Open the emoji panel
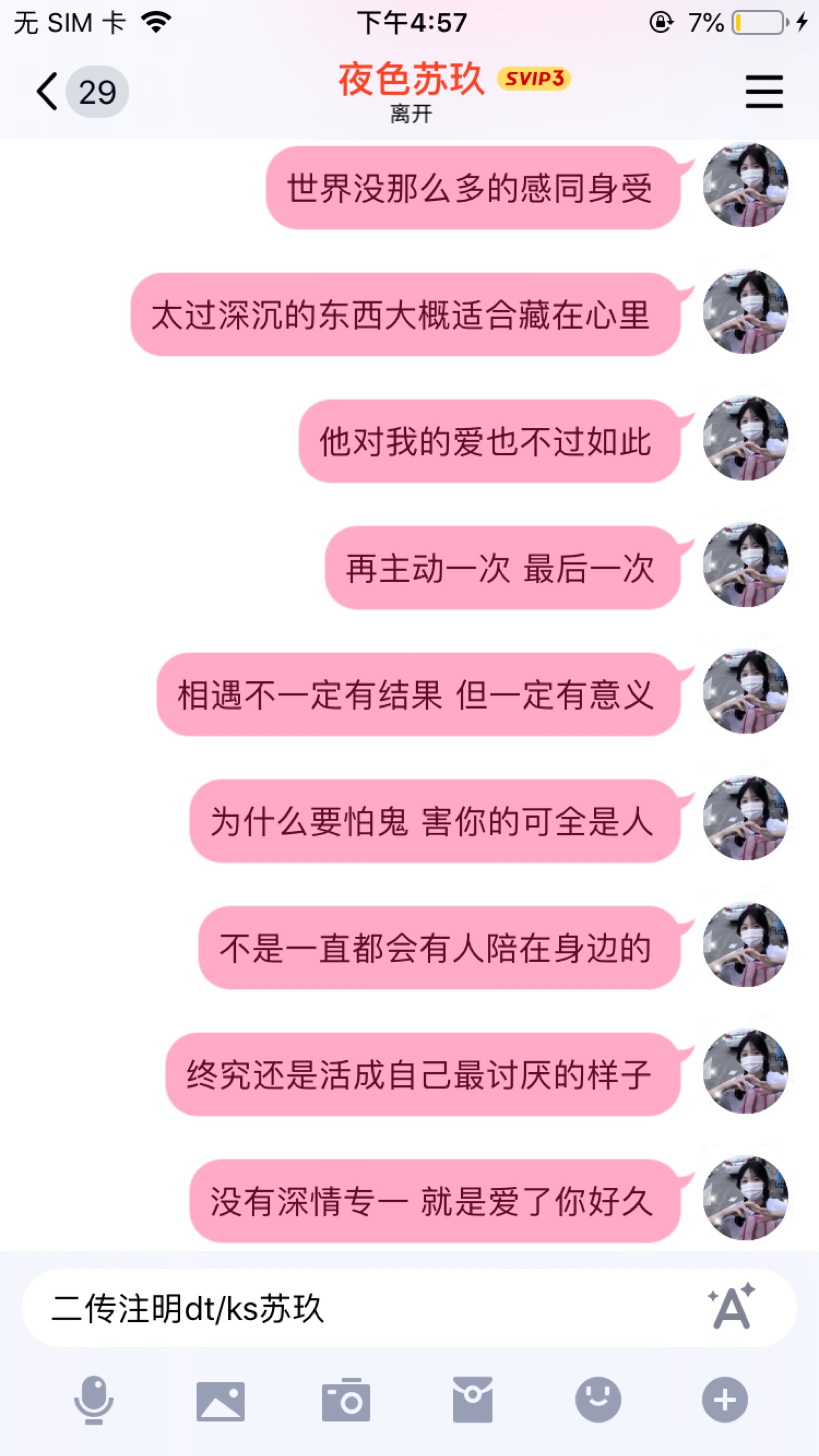Image resolution: width=819 pixels, height=1456 pixels. click(x=598, y=1400)
